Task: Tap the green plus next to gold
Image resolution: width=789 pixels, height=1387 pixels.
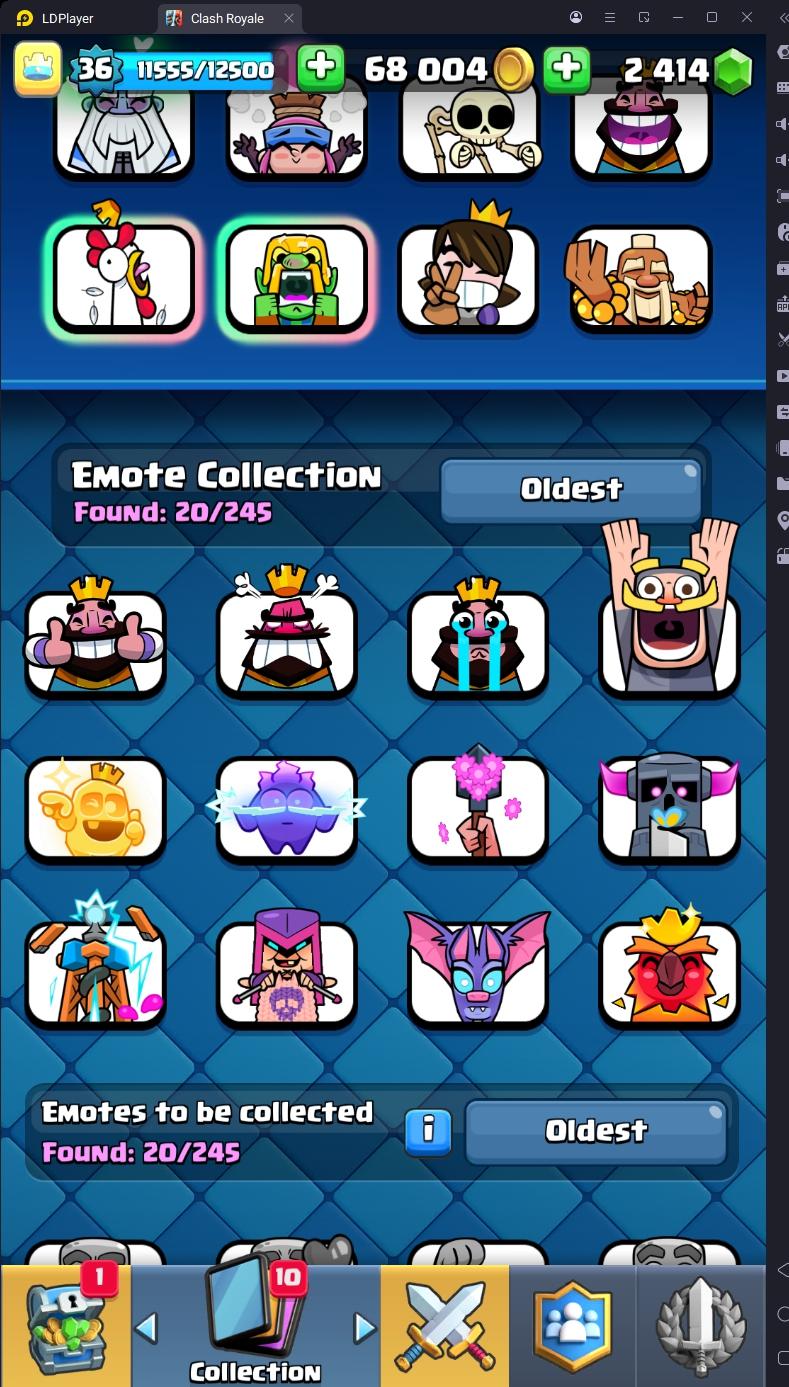Action: (x=320, y=68)
